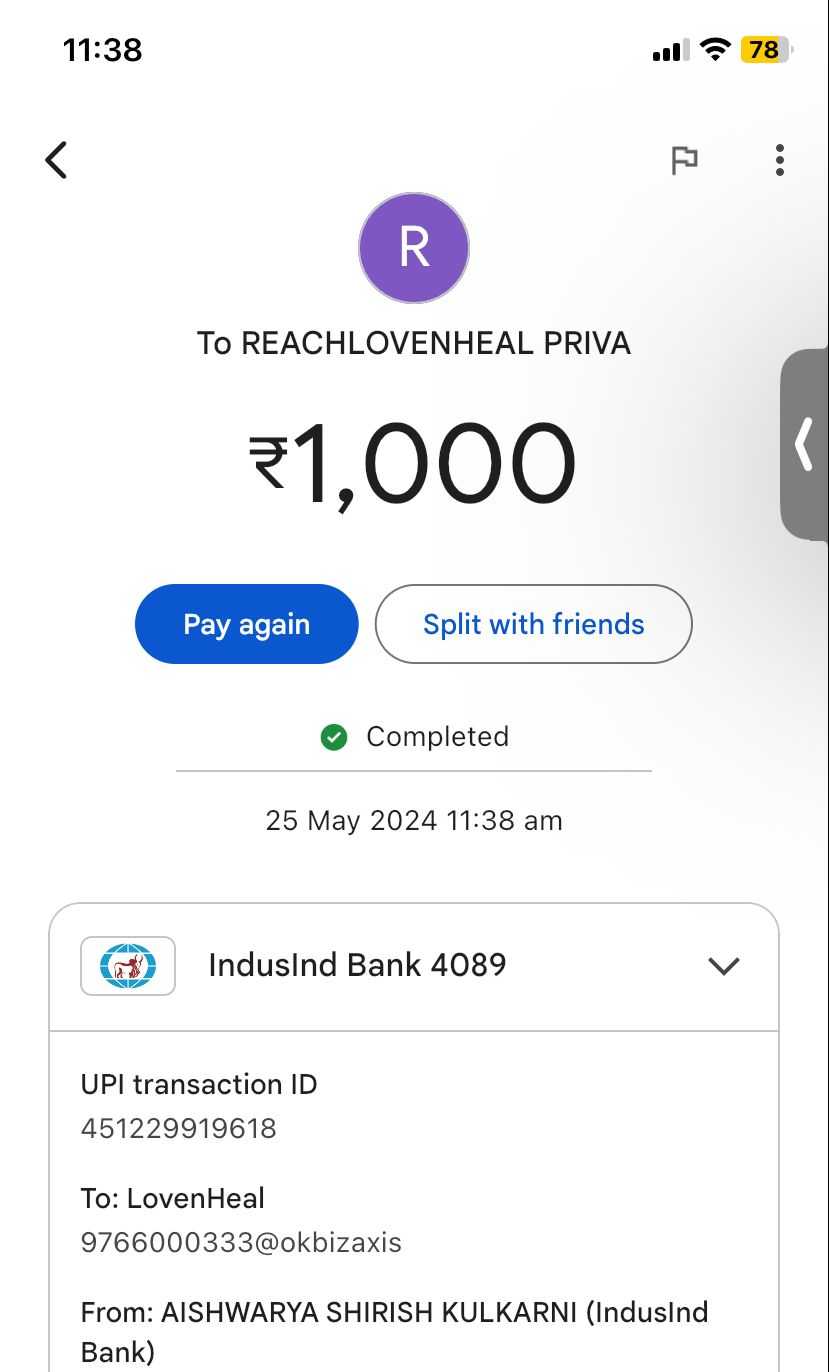Screen dimensions: 829x1372
Task: Go back using the back arrow
Action: 56,160
